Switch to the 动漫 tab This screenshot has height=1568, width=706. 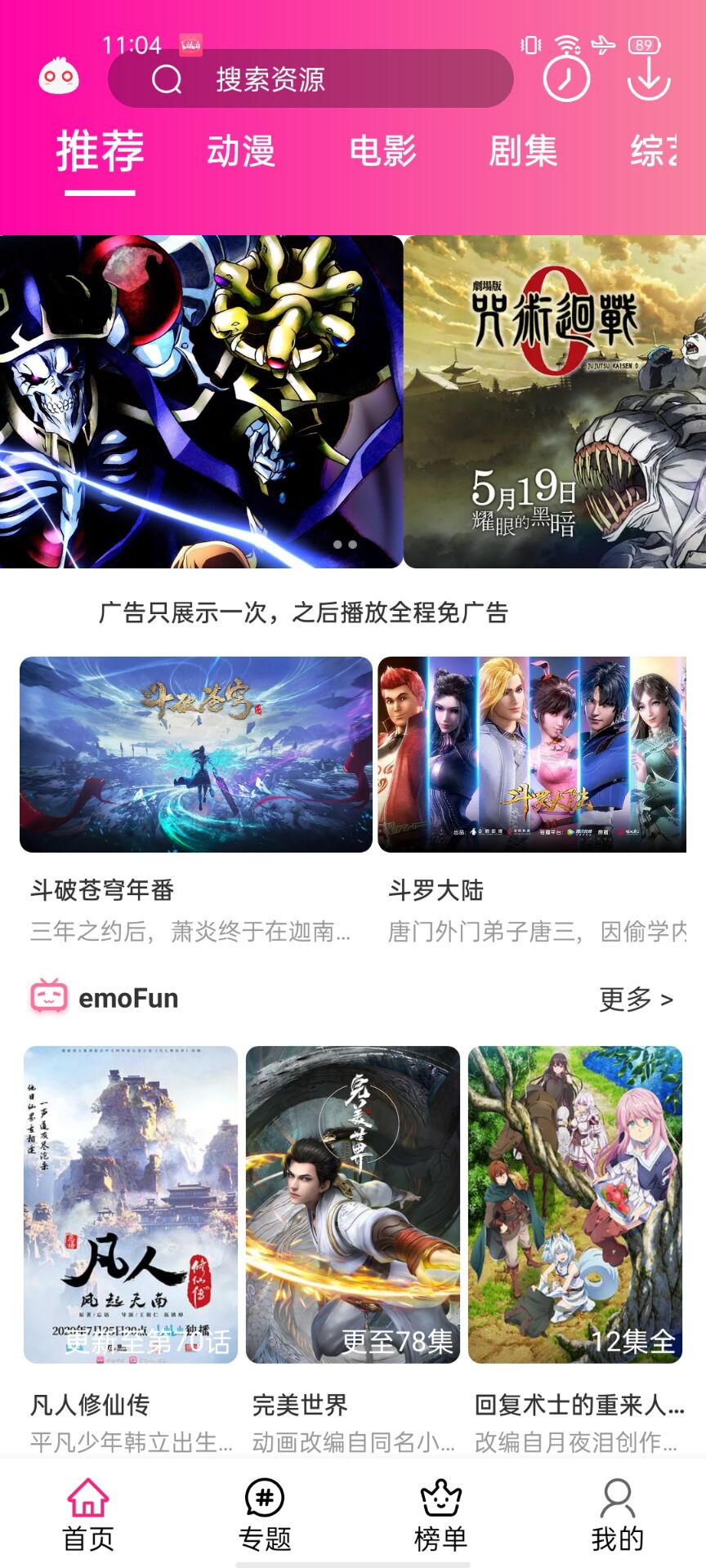click(241, 152)
